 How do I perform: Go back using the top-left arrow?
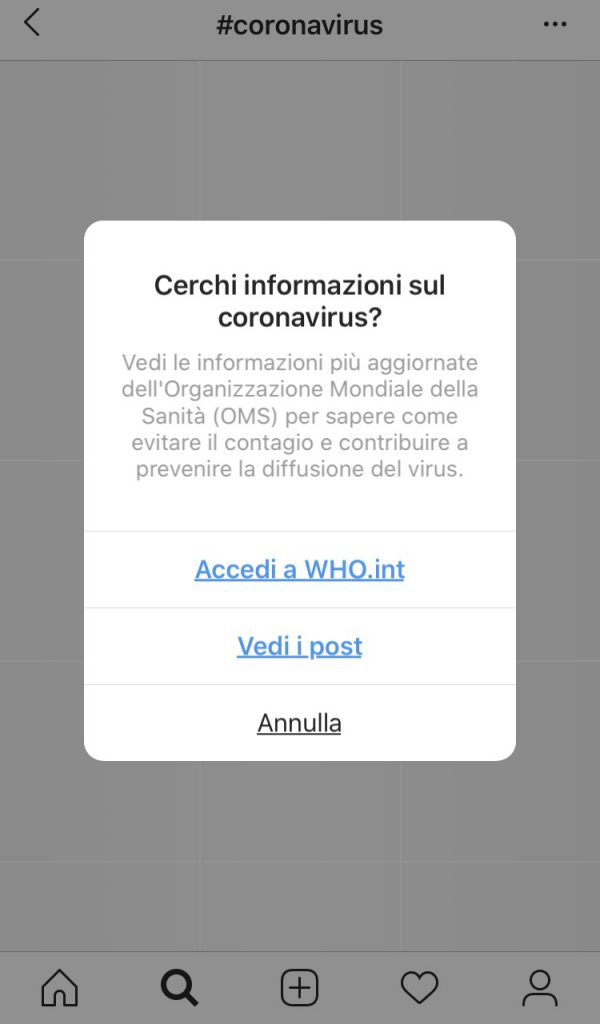[31, 24]
